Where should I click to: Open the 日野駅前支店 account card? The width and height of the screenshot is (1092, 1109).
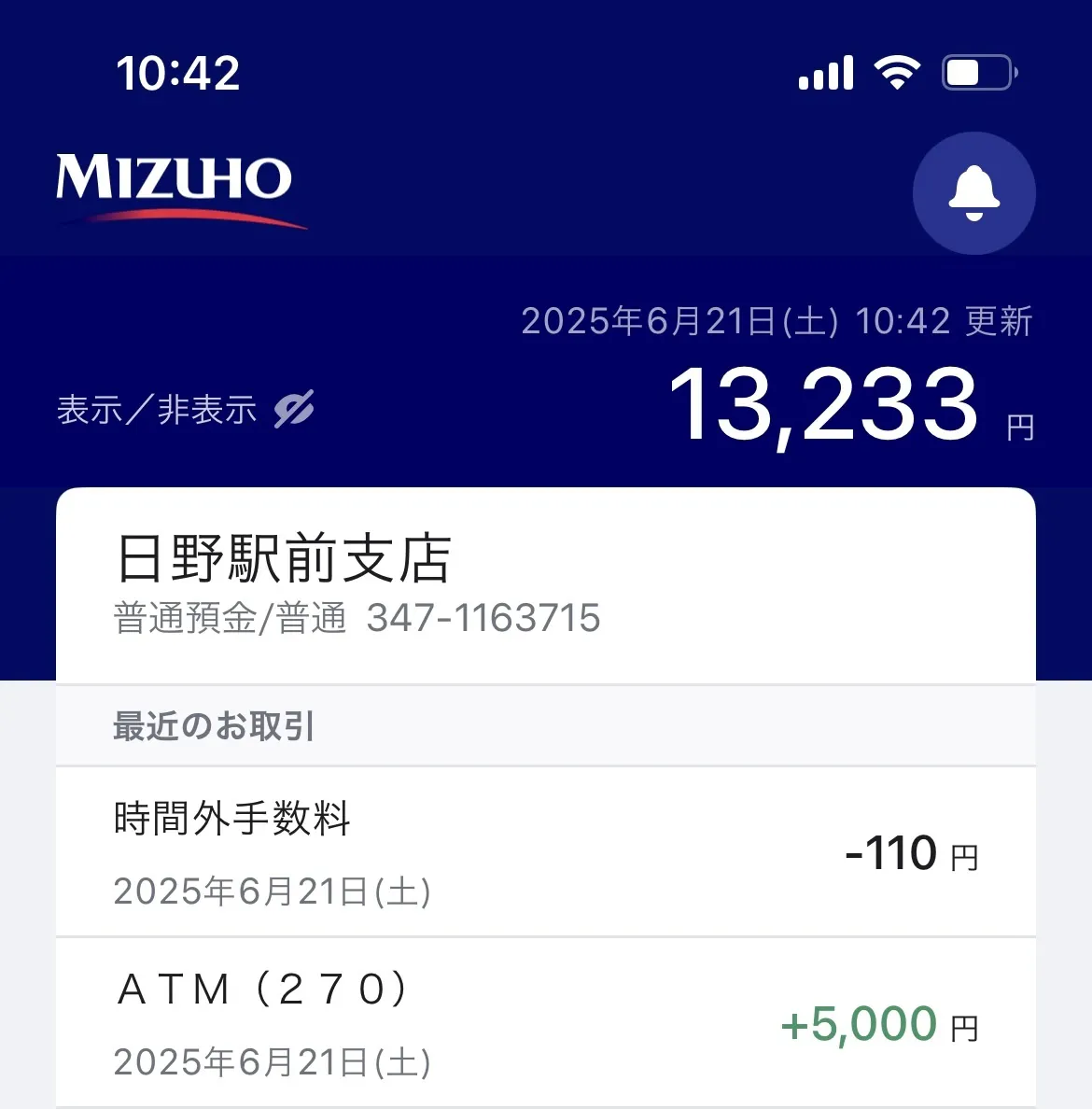click(x=545, y=585)
